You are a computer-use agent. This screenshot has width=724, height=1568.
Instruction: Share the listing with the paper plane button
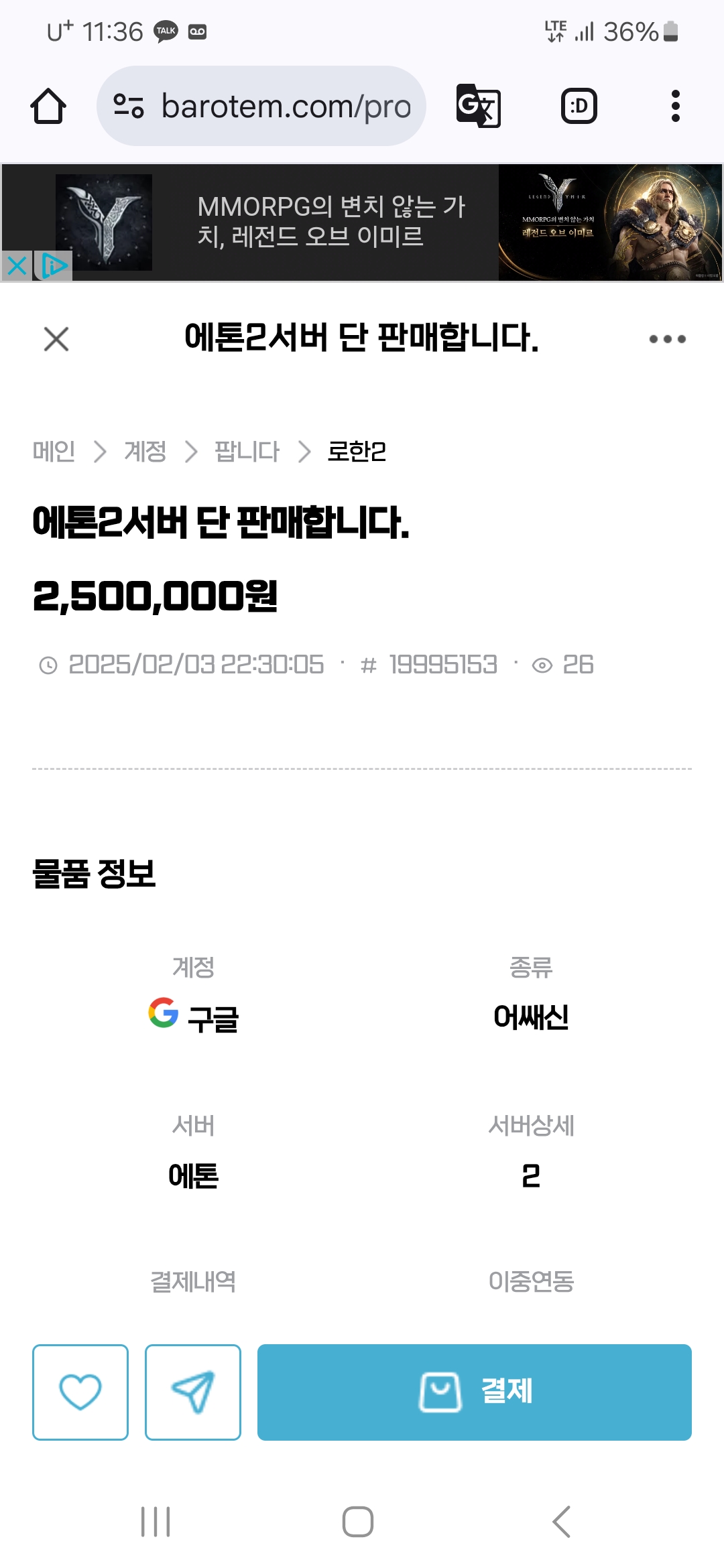pyautogui.click(x=193, y=1392)
